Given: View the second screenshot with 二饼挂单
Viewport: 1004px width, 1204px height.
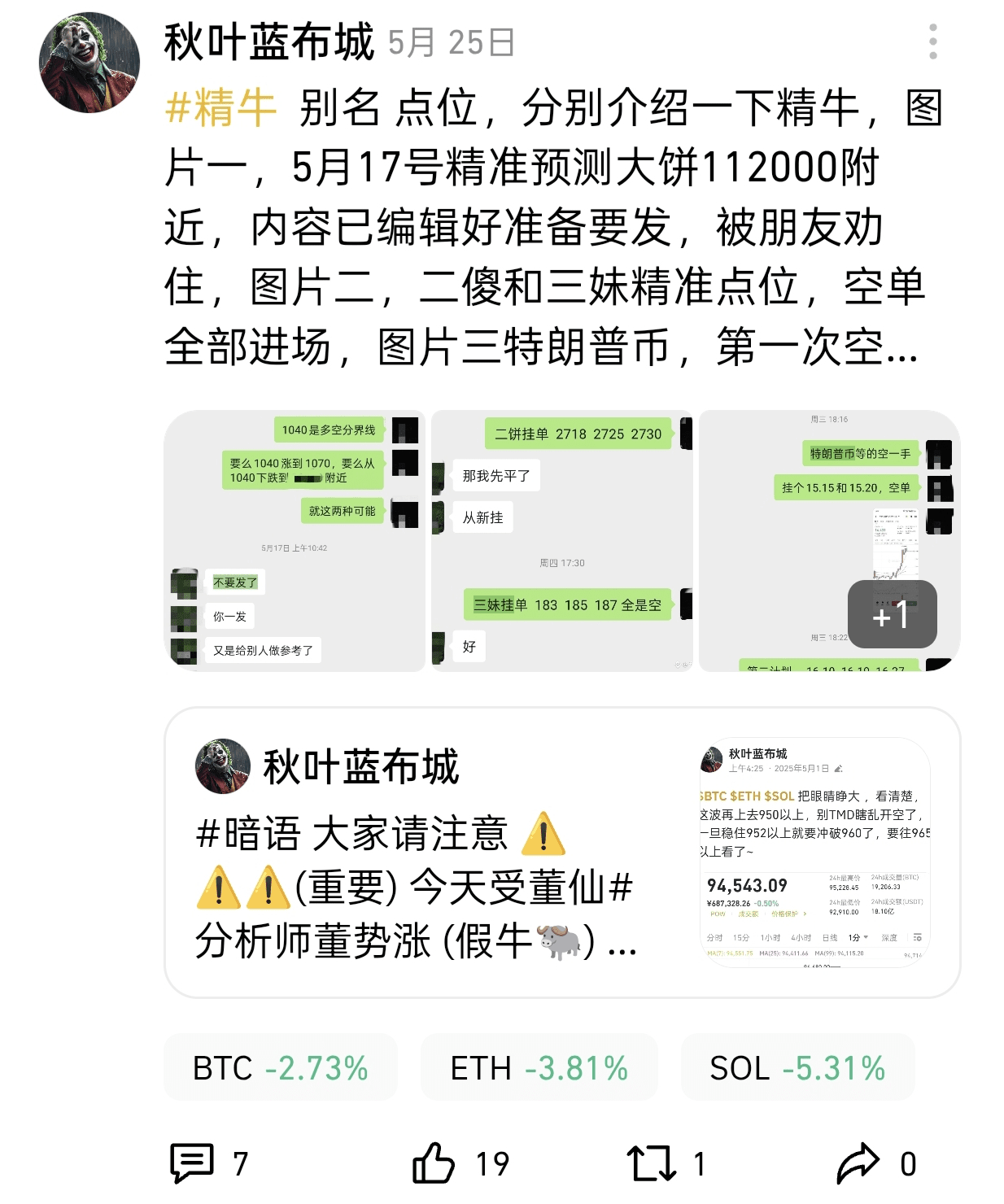Looking at the screenshot, I should (561, 541).
